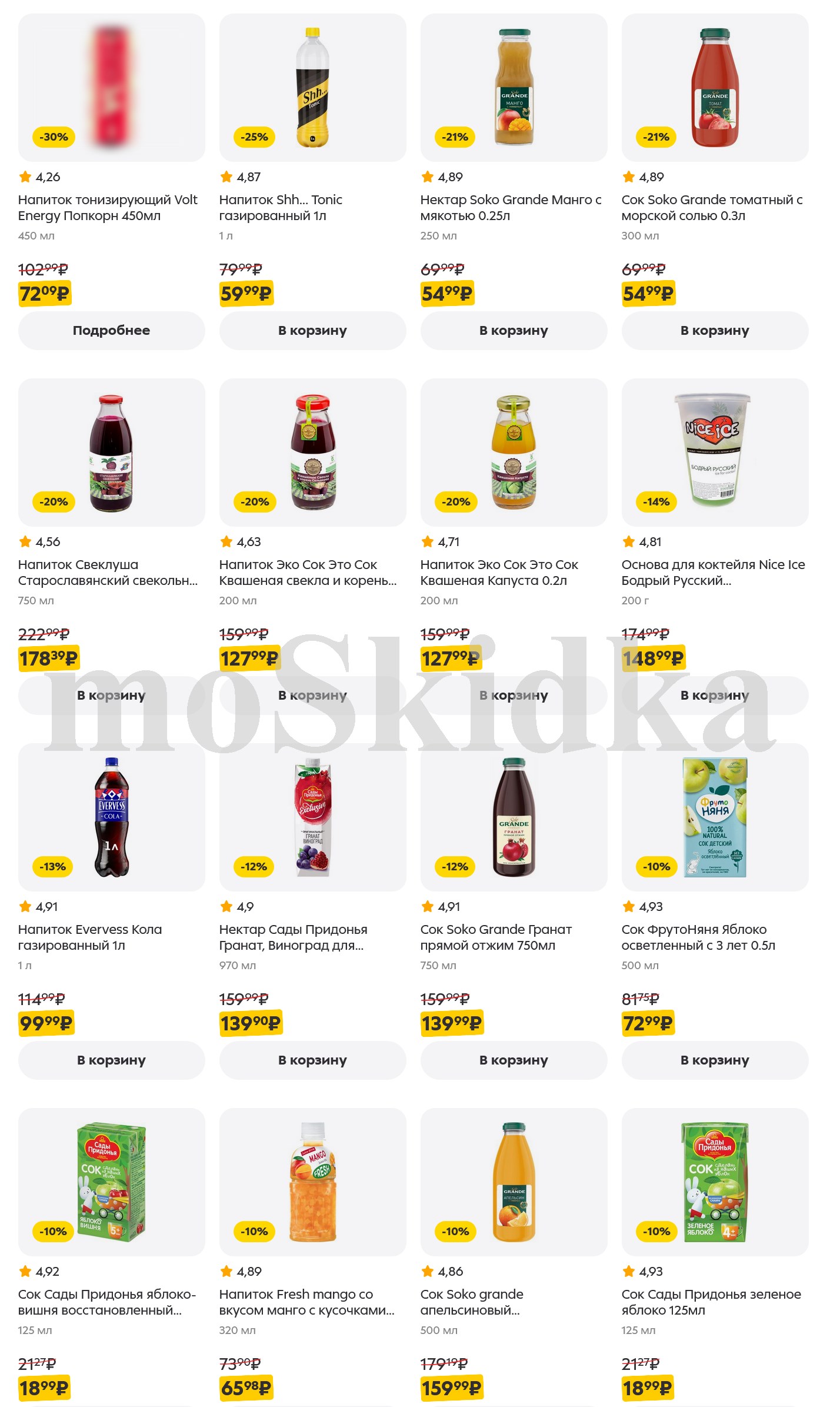
Task: Open the Shh... Tonic product image
Action: 312,88
